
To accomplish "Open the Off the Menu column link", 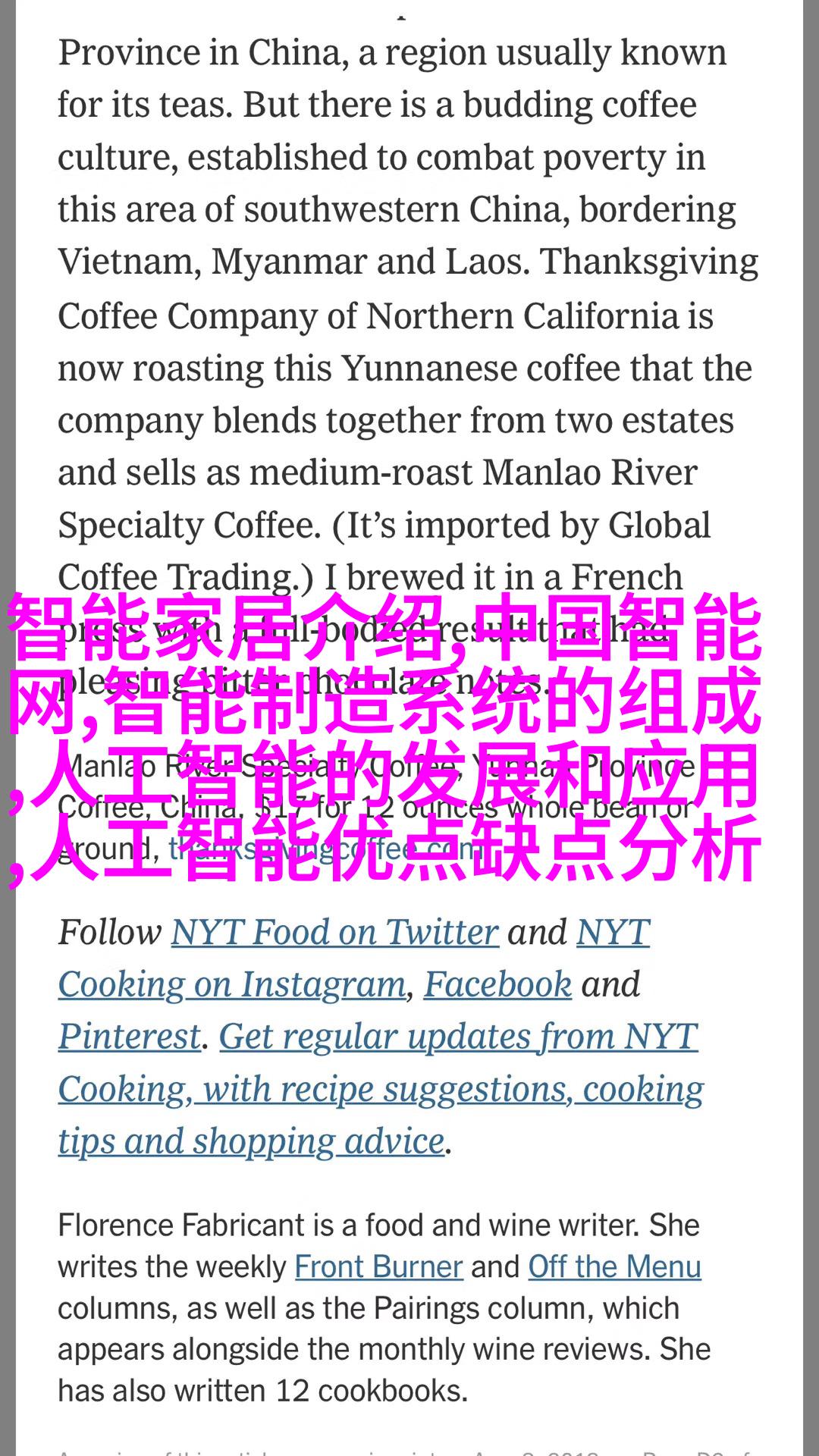I will [x=614, y=1267].
